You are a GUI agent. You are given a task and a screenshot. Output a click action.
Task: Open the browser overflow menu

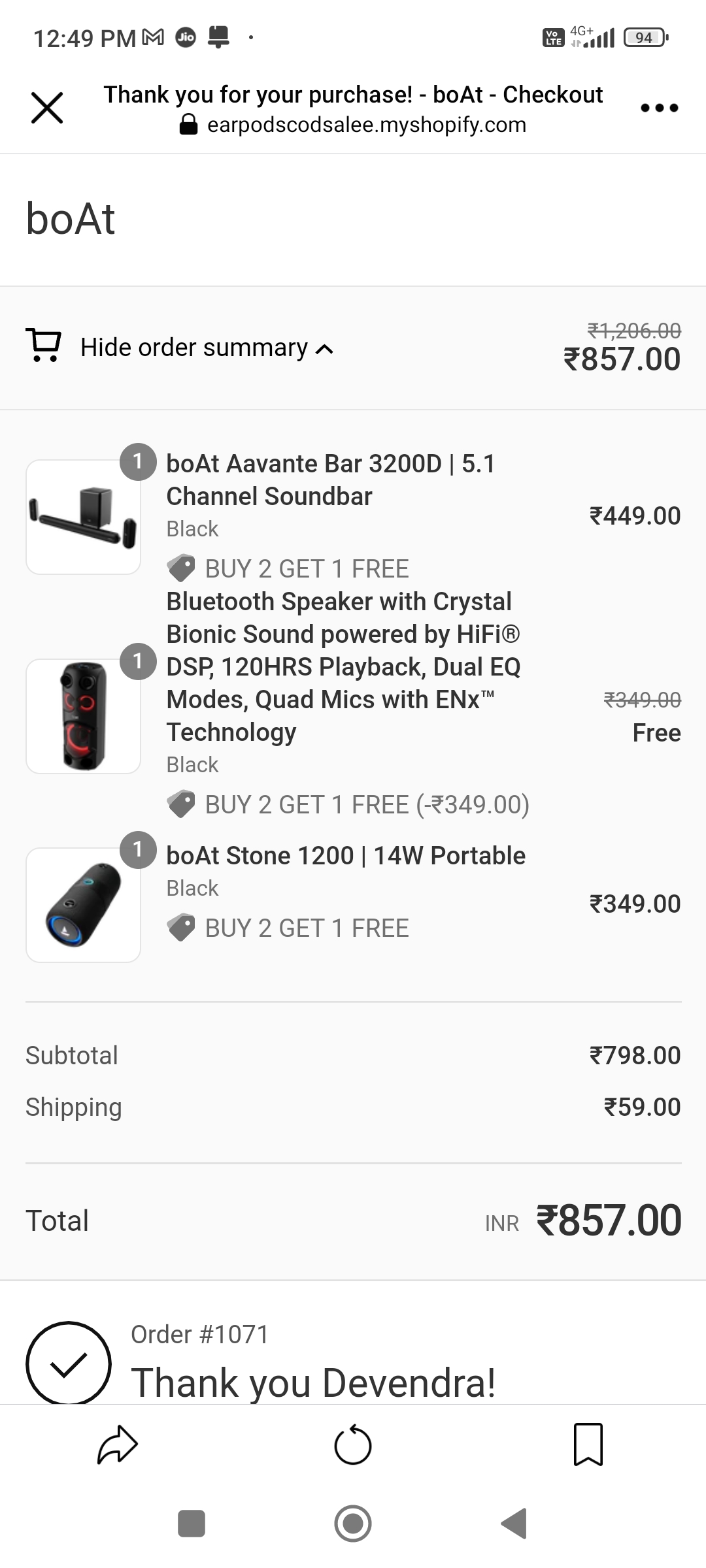pos(659,108)
